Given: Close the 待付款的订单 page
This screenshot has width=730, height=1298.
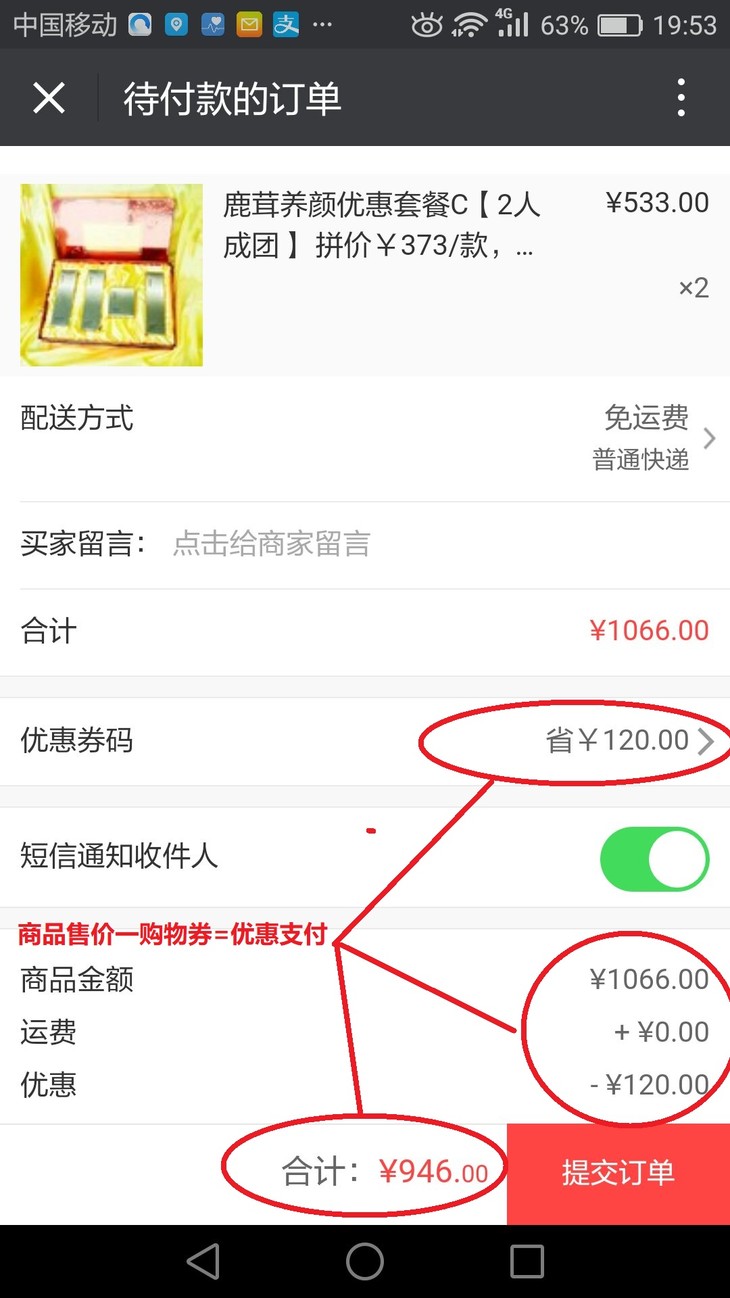Looking at the screenshot, I should 49,98.
